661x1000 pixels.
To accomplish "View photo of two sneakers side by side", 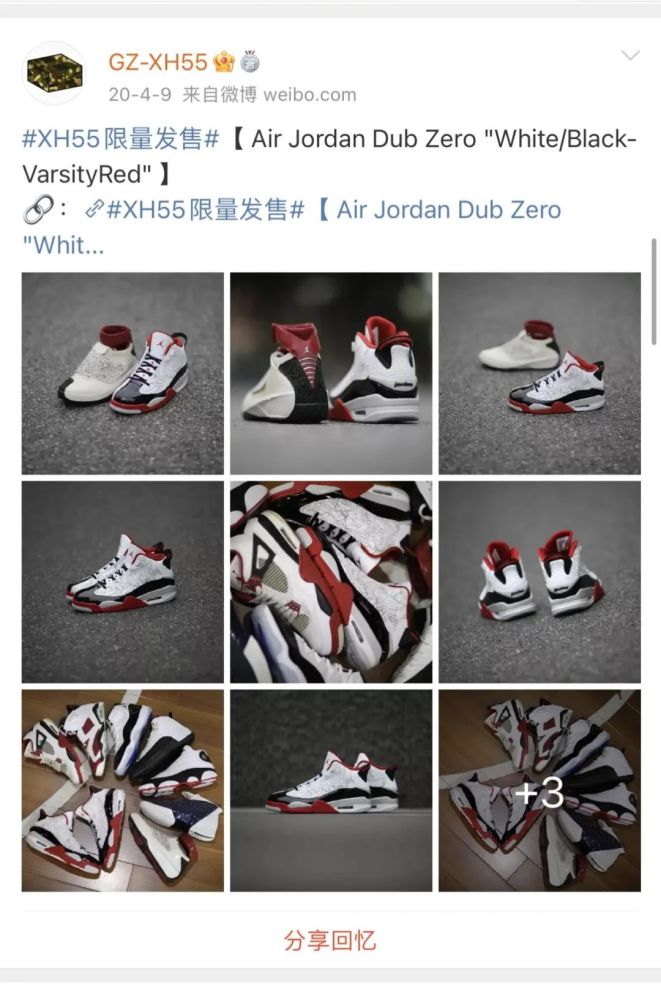I will [x=123, y=373].
